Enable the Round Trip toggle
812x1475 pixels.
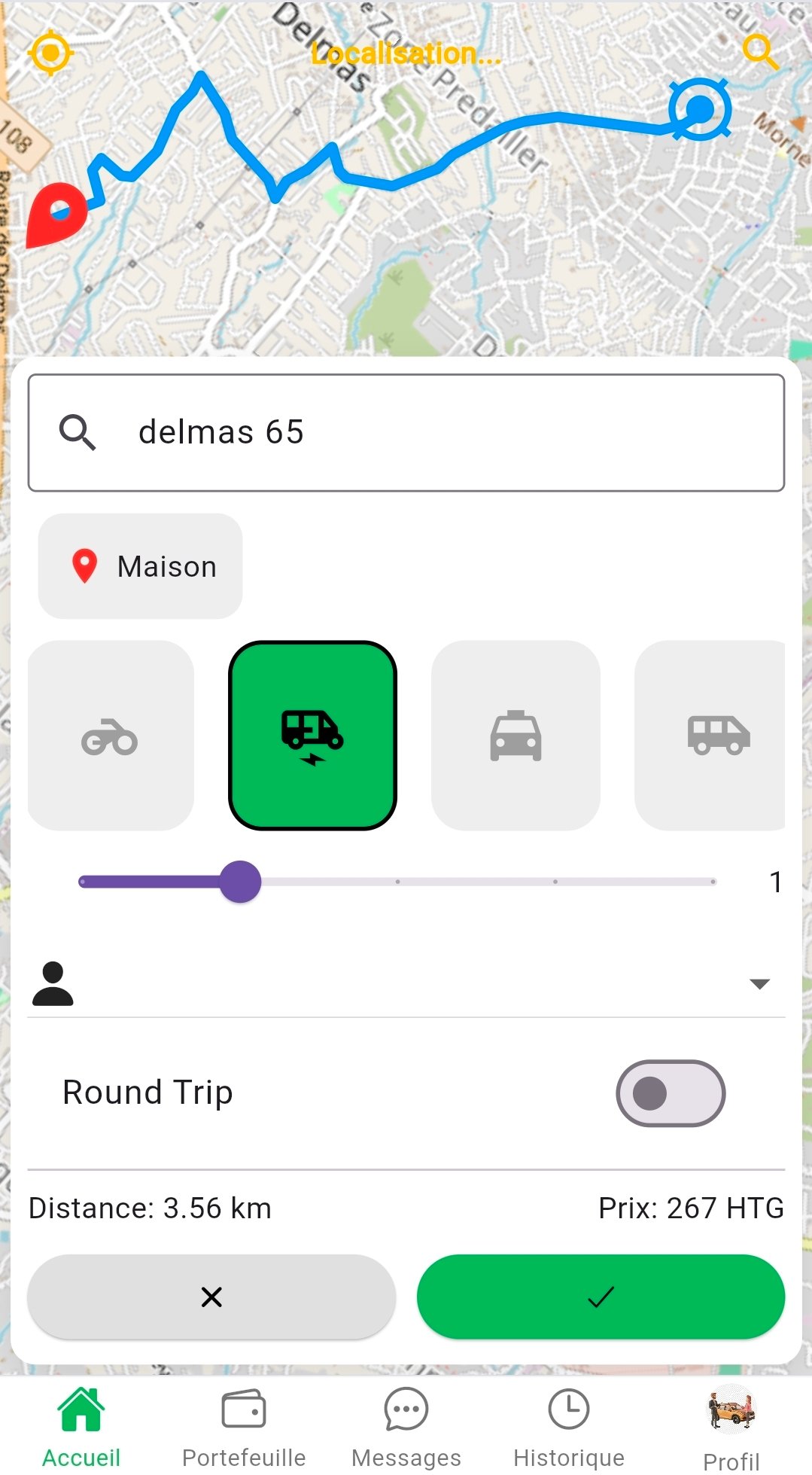(x=671, y=1092)
